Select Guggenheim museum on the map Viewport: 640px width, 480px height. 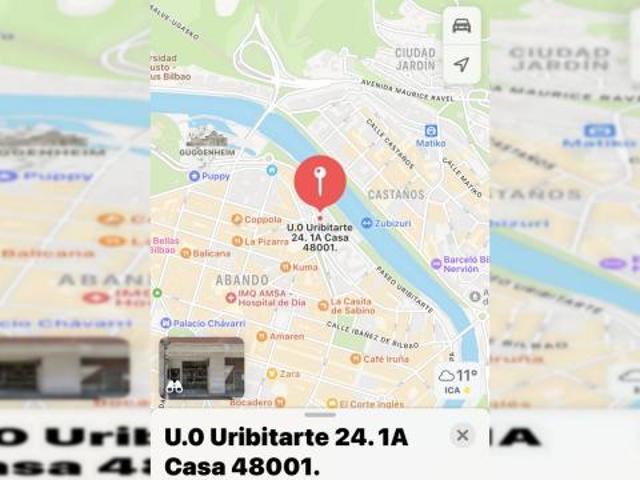205,138
